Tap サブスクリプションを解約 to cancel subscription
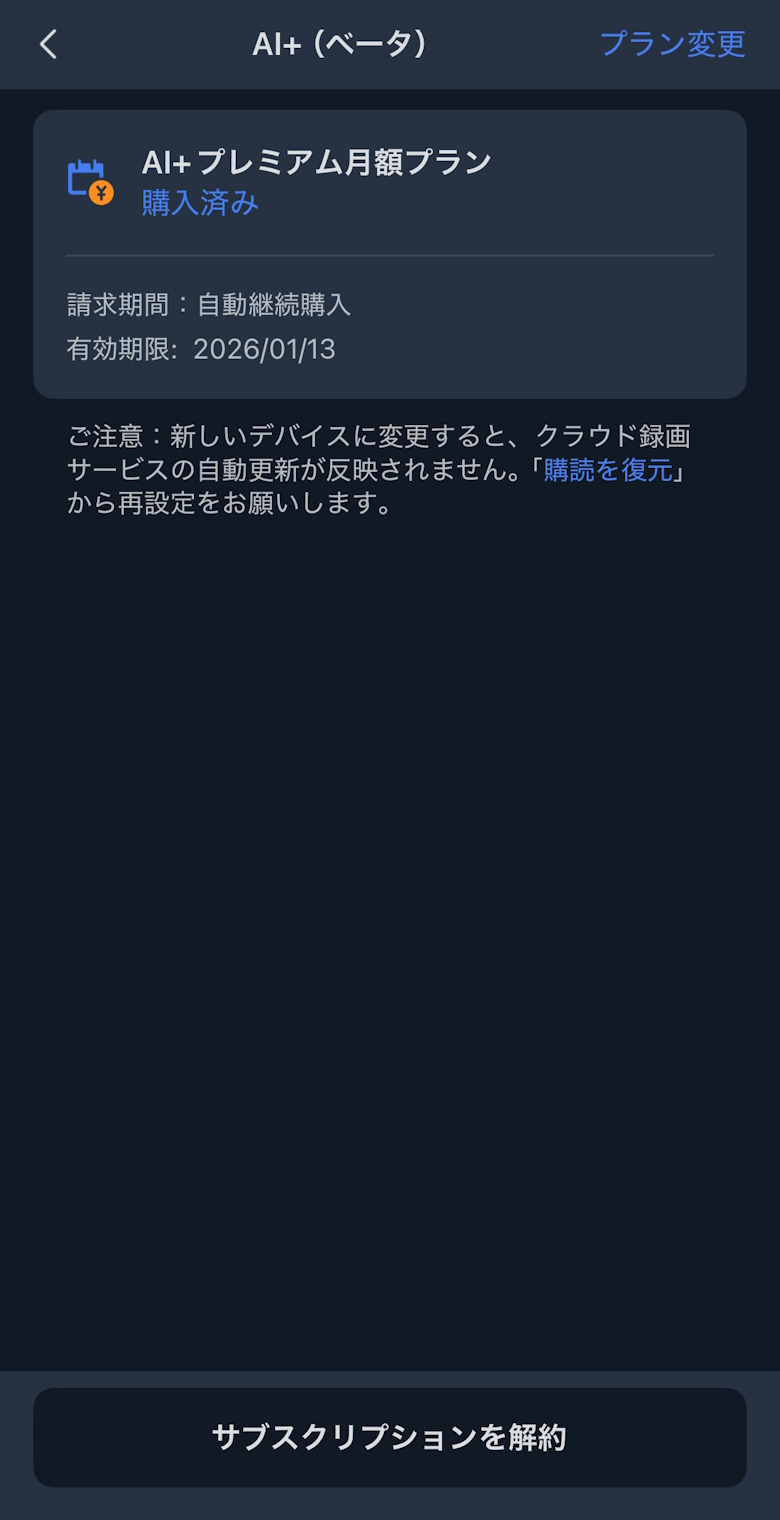The height and width of the screenshot is (1520, 780). coord(390,1437)
